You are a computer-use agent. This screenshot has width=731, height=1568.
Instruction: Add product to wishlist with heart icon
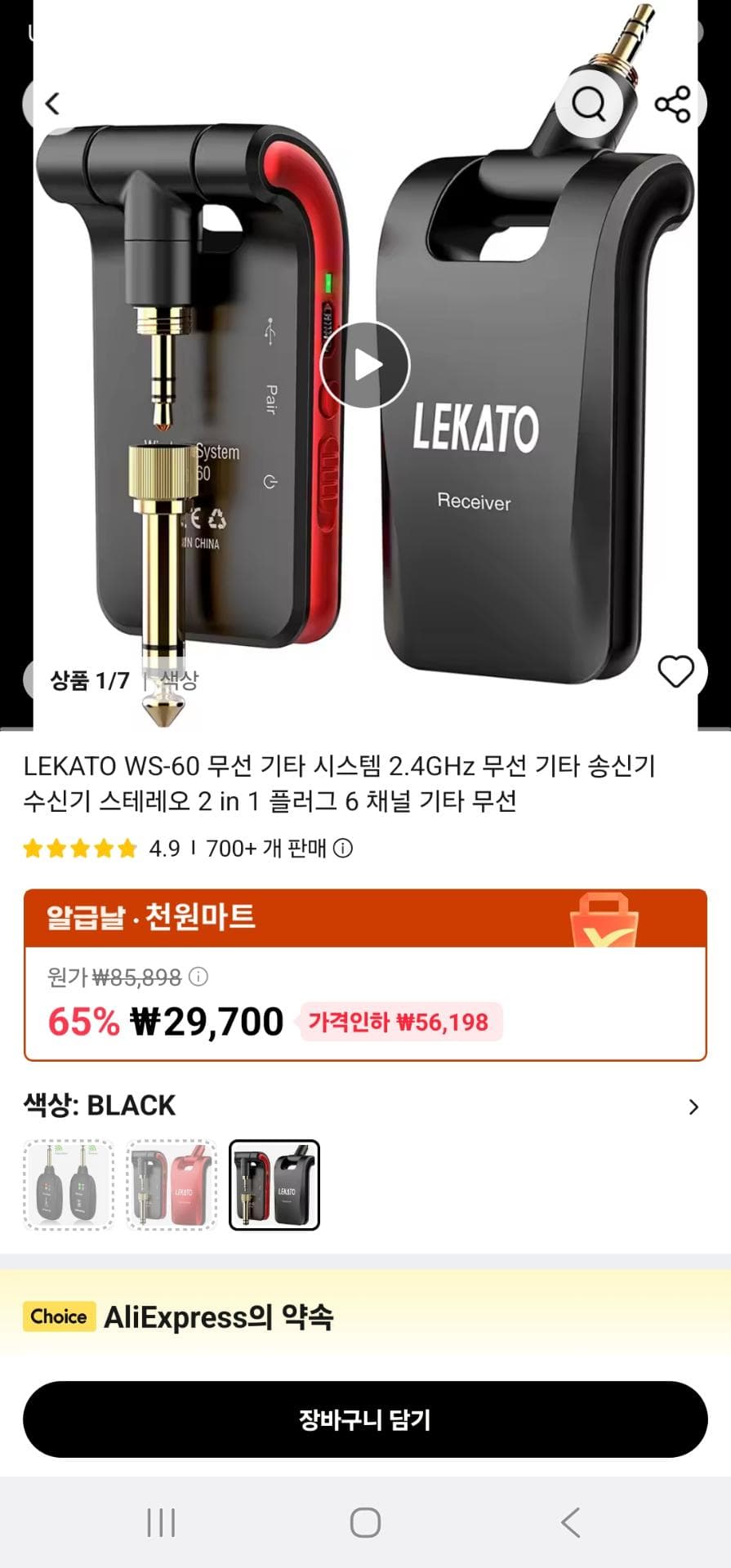click(x=675, y=671)
